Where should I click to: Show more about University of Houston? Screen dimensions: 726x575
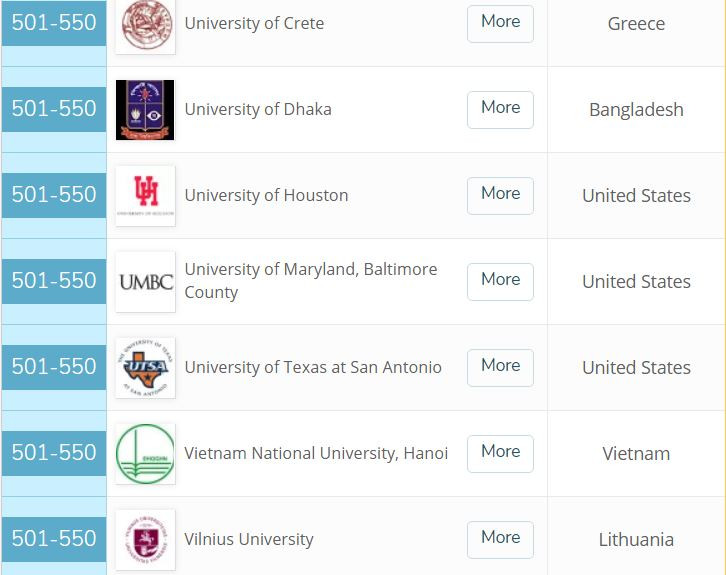(500, 195)
